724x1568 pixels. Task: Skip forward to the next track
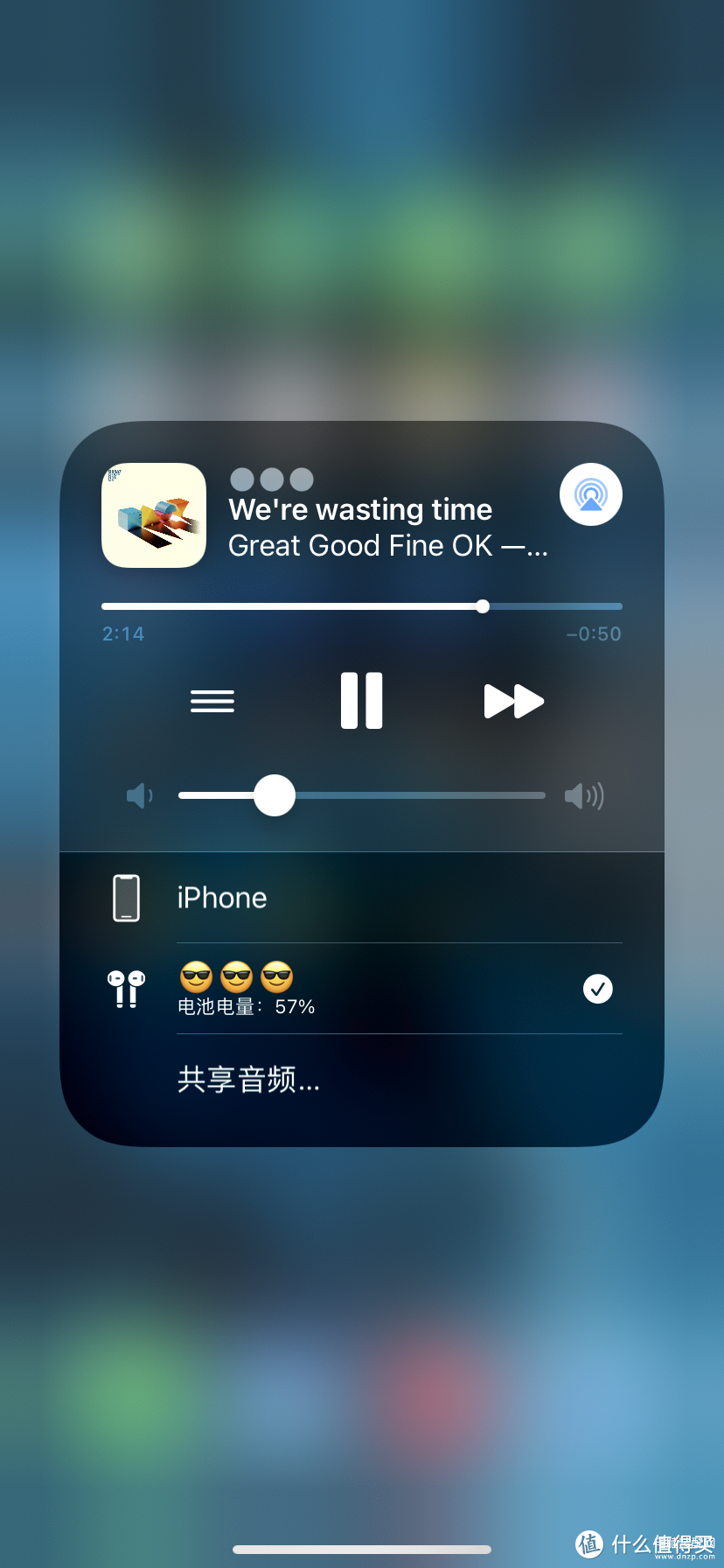point(514,701)
